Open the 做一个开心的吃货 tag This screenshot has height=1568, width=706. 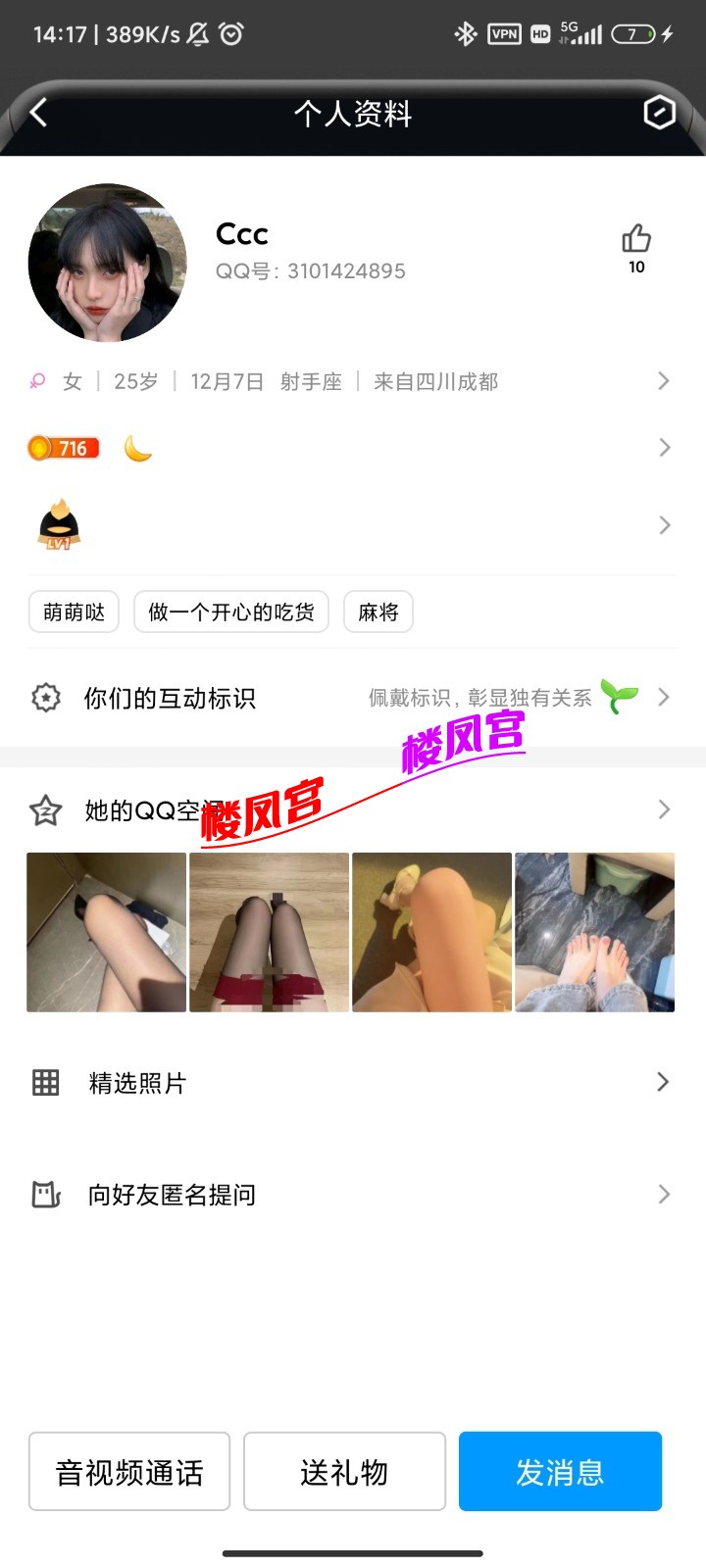pos(230,612)
